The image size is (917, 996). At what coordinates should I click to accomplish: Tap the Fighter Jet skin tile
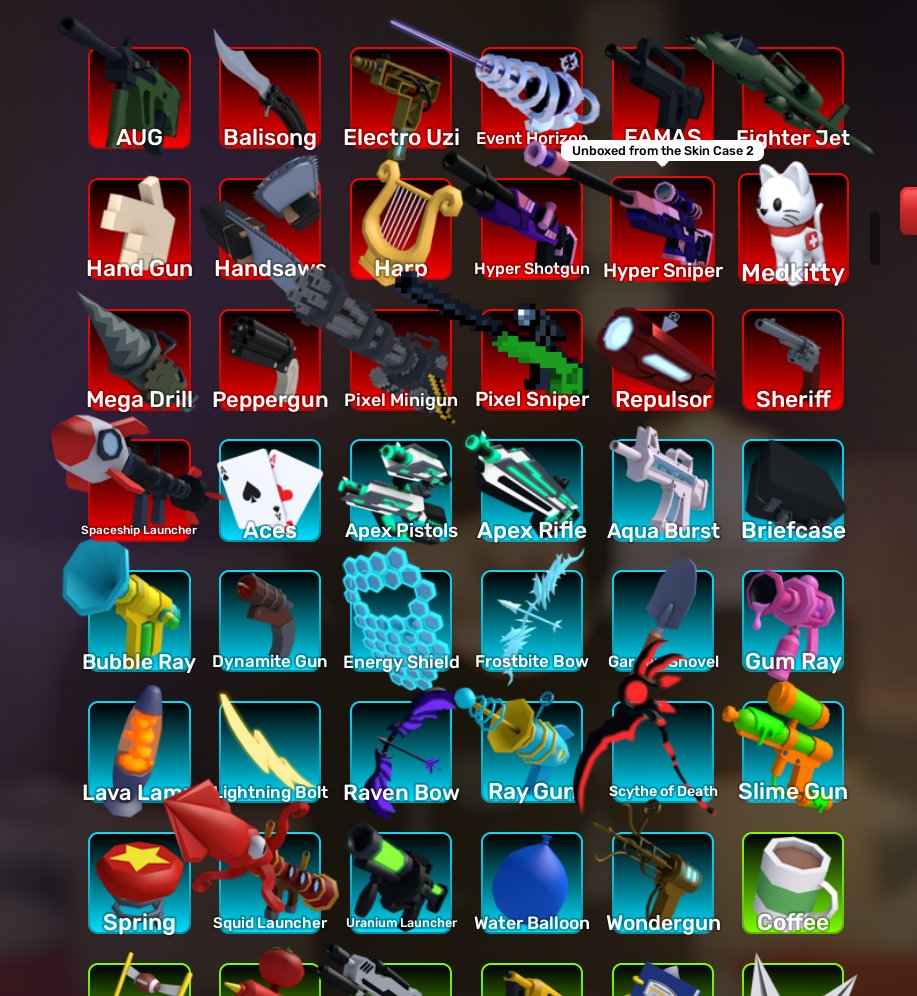click(793, 98)
